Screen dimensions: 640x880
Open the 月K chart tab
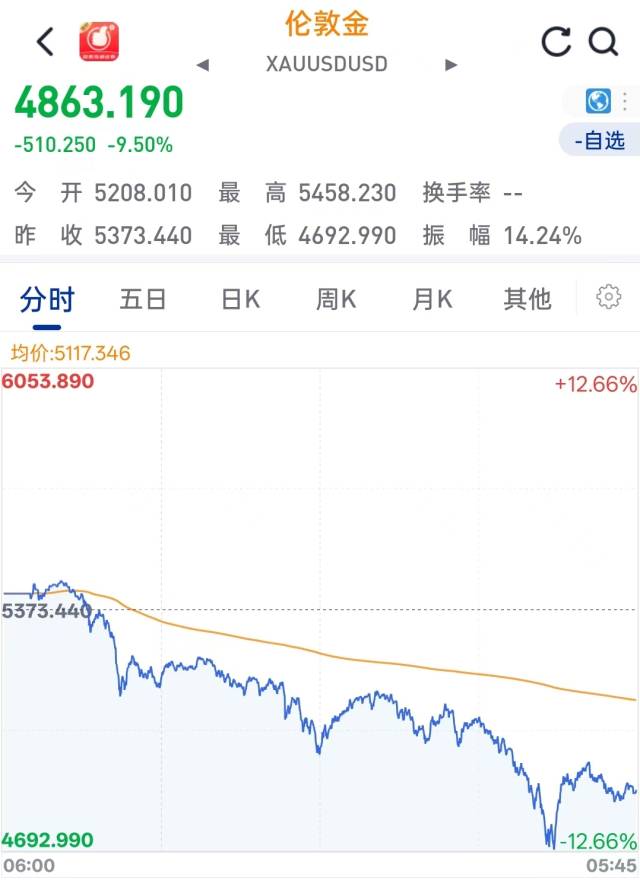click(x=432, y=298)
